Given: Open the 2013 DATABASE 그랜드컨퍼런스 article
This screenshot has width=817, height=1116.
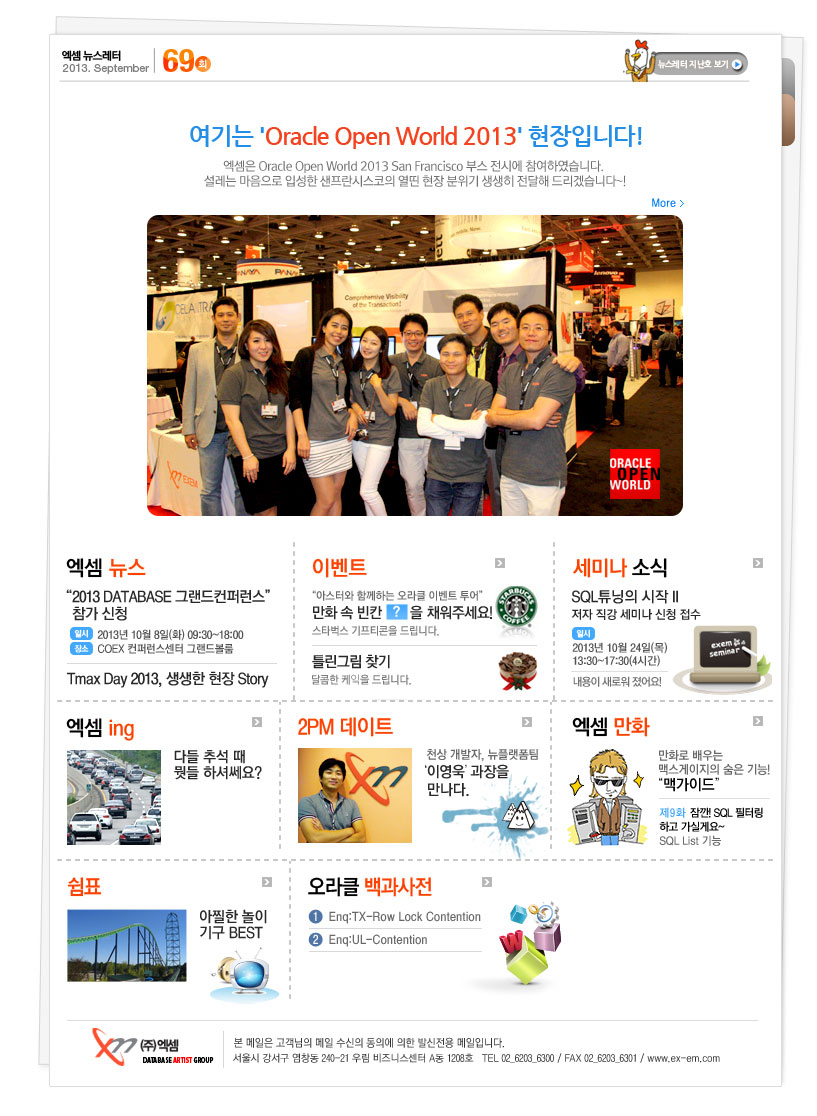Looking at the screenshot, I should pos(169,603).
